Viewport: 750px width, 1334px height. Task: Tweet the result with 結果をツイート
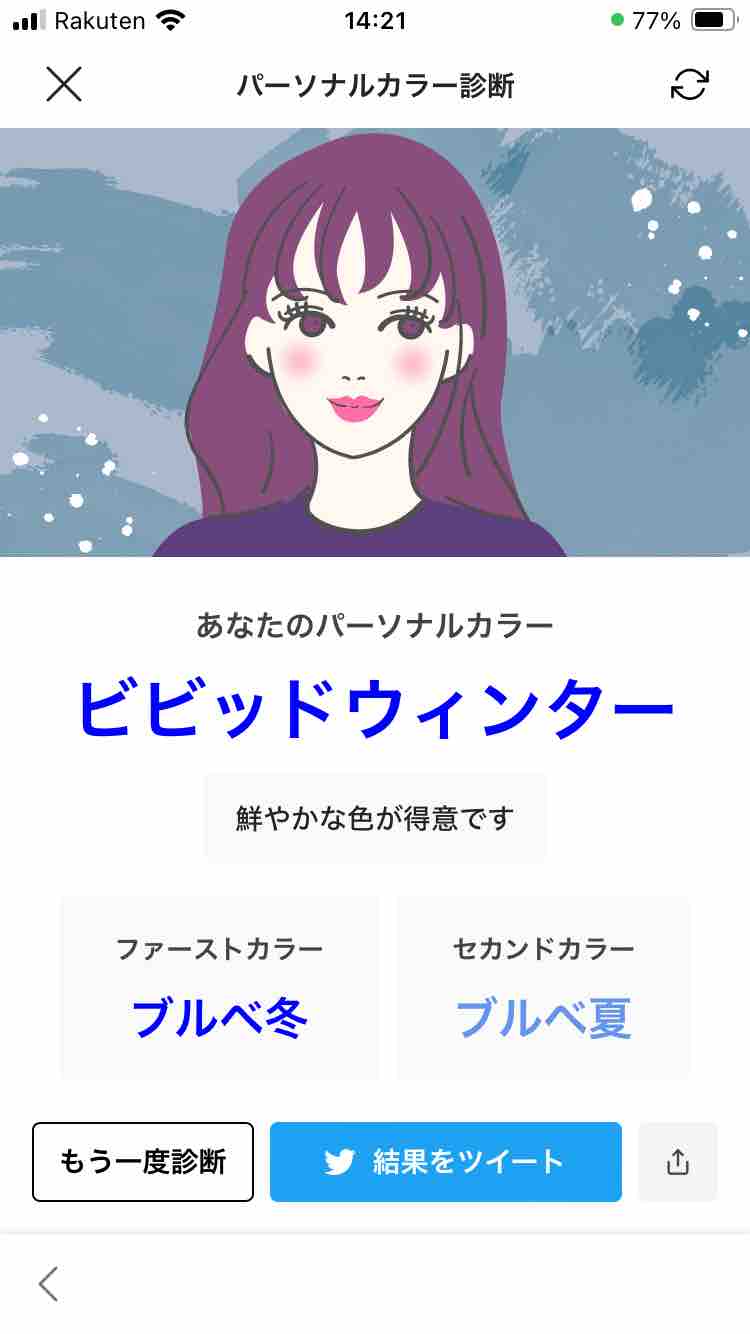(446, 1162)
